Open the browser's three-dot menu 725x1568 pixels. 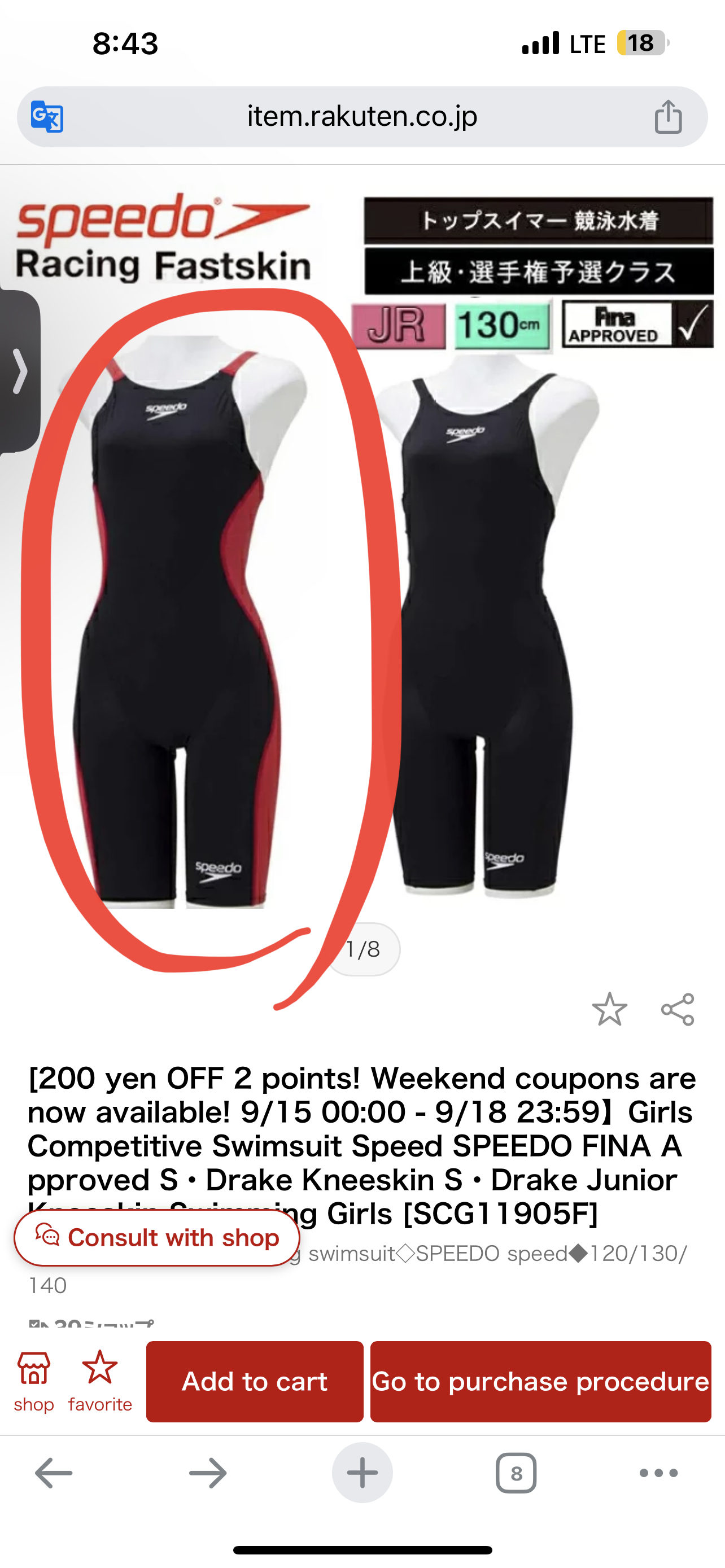click(658, 1473)
